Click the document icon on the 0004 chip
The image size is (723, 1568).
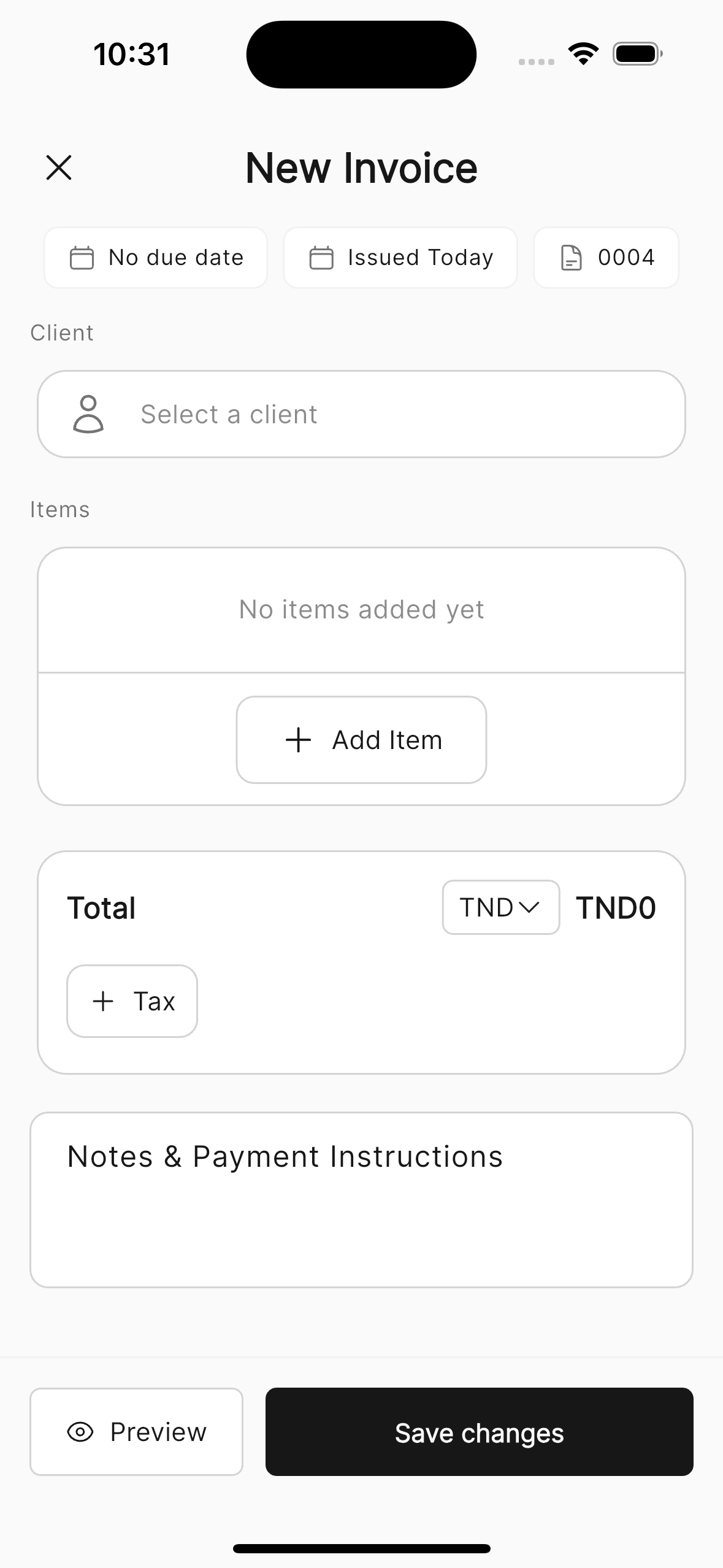(x=570, y=258)
